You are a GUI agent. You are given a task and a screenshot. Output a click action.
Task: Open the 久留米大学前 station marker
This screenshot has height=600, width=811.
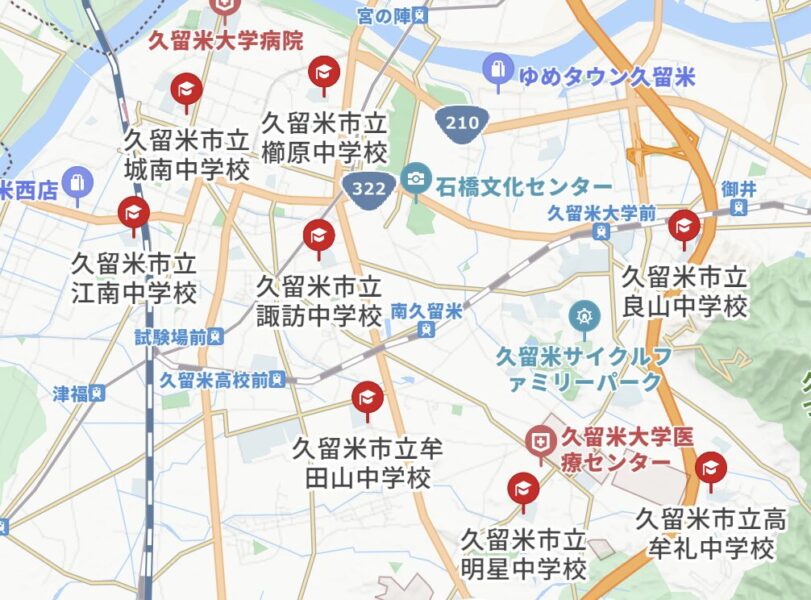click(x=600, y=231)
